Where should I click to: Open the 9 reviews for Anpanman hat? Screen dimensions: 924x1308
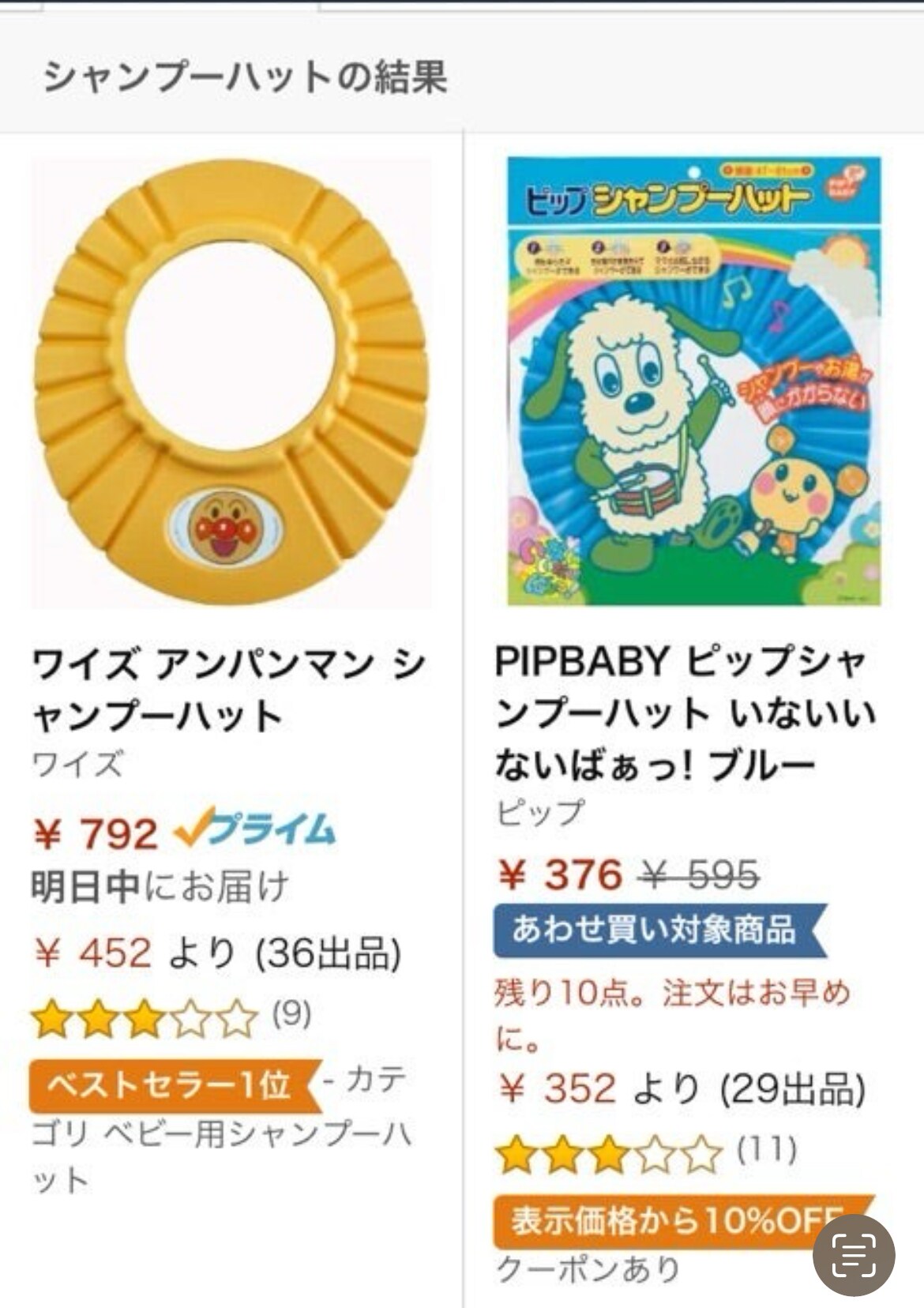[x=291, y=1014]
